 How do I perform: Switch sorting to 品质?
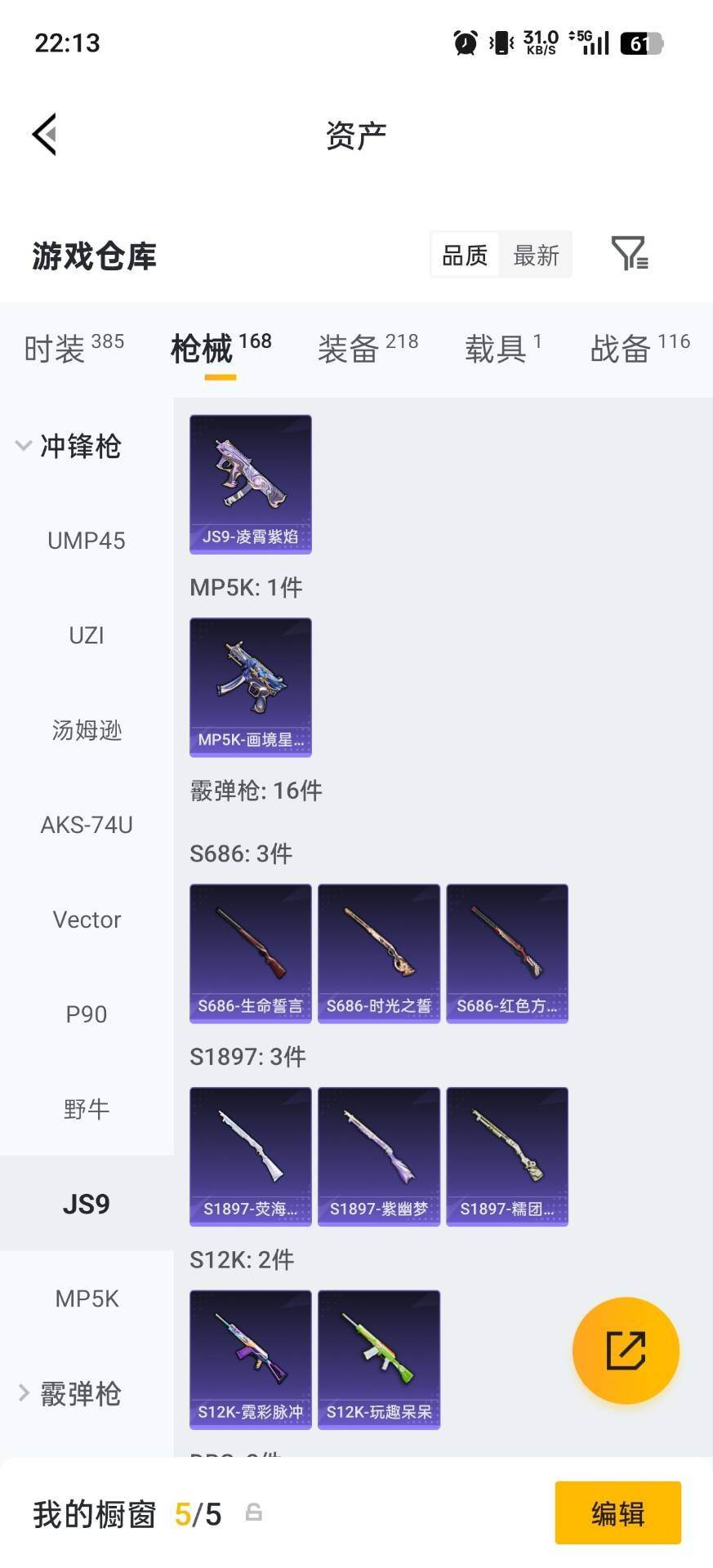click(x=464, y=255)
